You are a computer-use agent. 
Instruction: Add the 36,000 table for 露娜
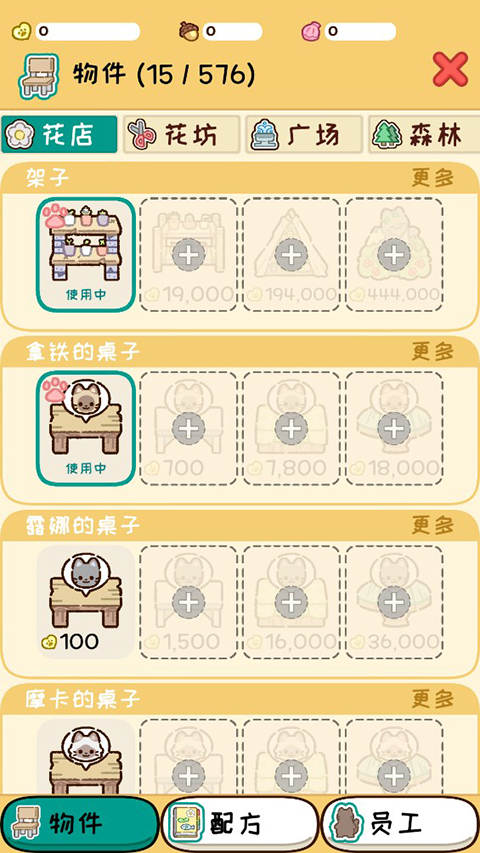coord(394,602)
